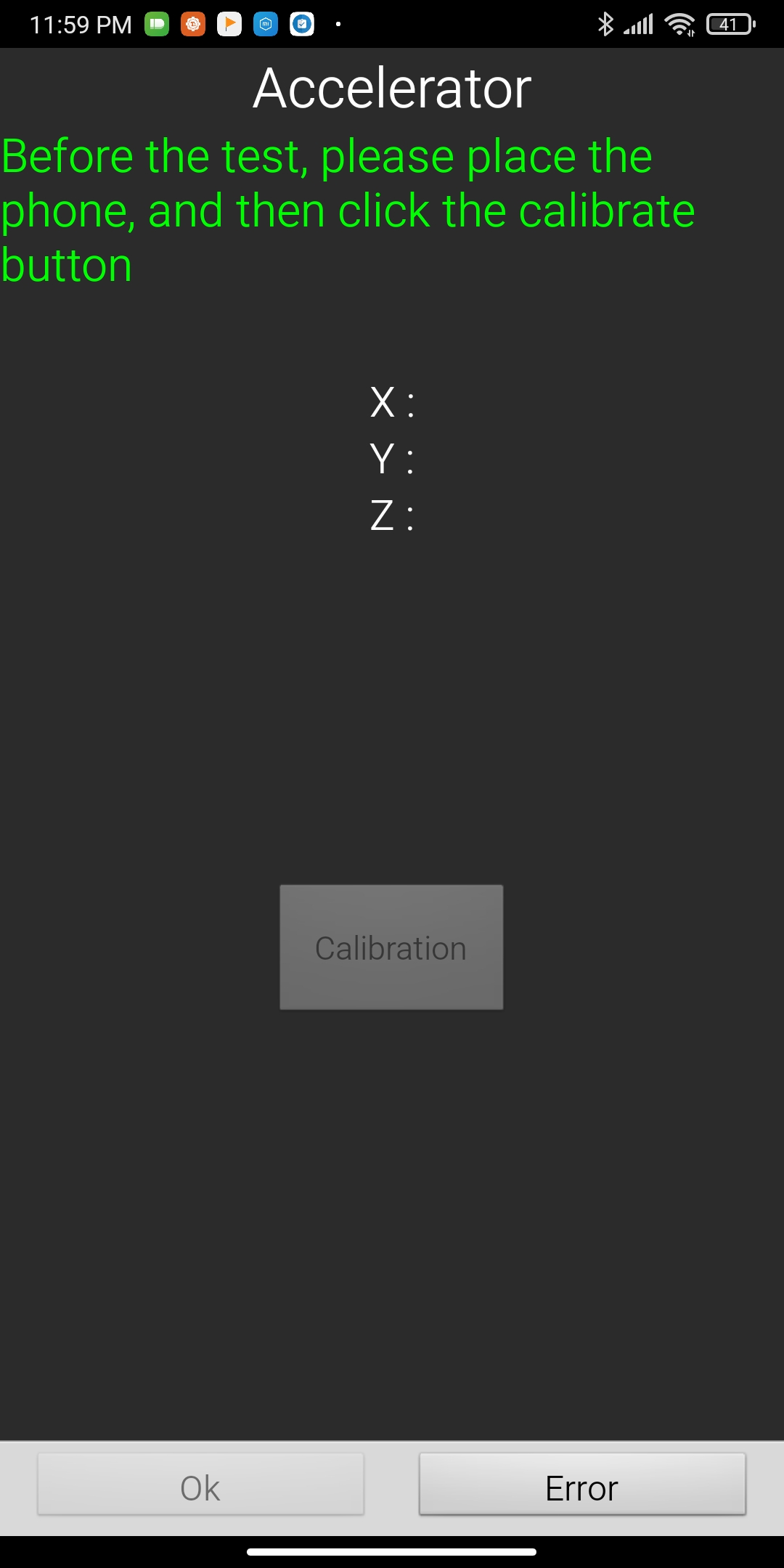Viewport: 784px width, 1568px height.
Task: Tap the Calibration button
Action: coord(391,947)
